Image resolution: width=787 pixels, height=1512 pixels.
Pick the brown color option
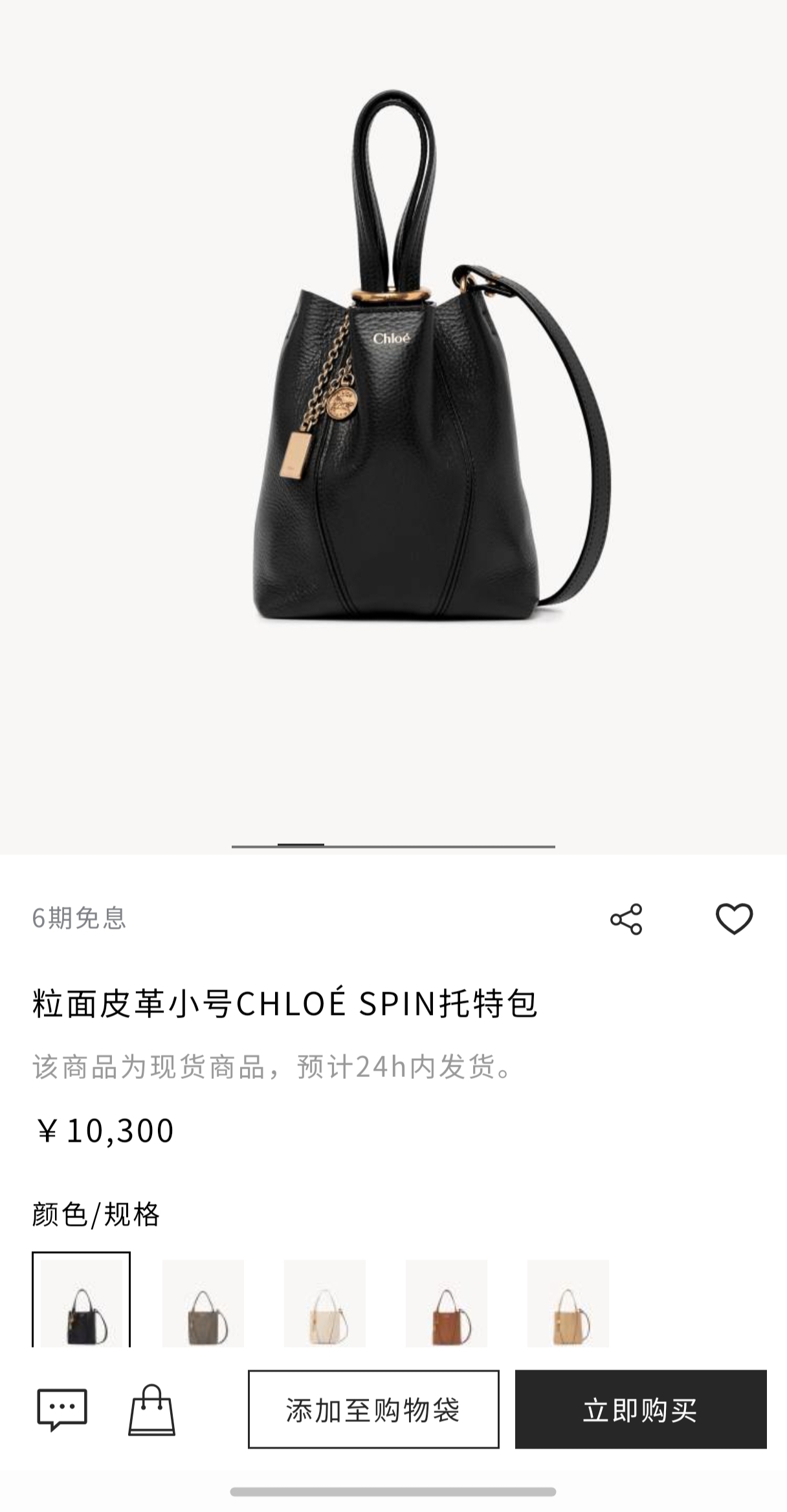(x=447, y=1302)
